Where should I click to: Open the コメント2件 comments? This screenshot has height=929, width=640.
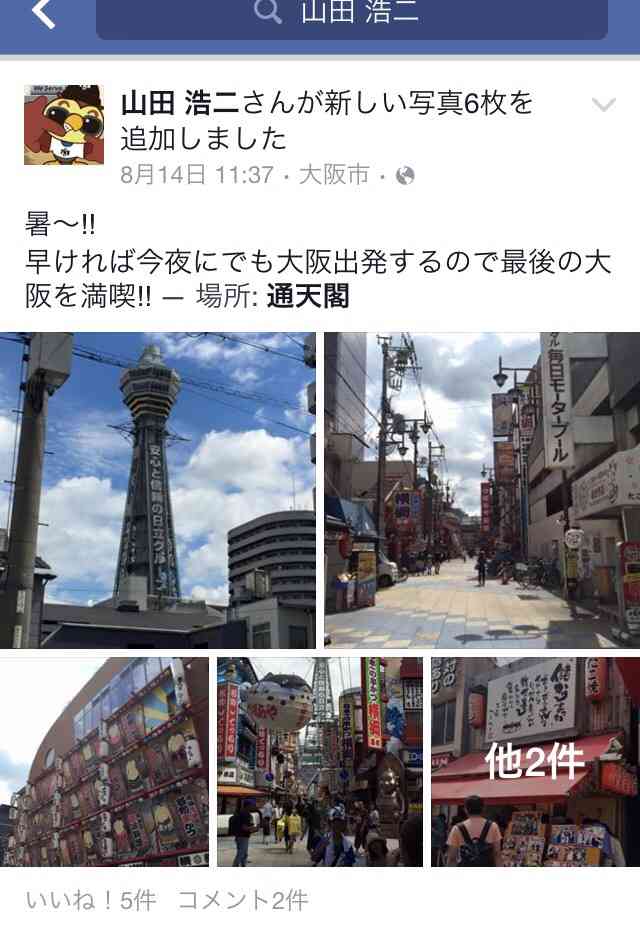[243, 901]
